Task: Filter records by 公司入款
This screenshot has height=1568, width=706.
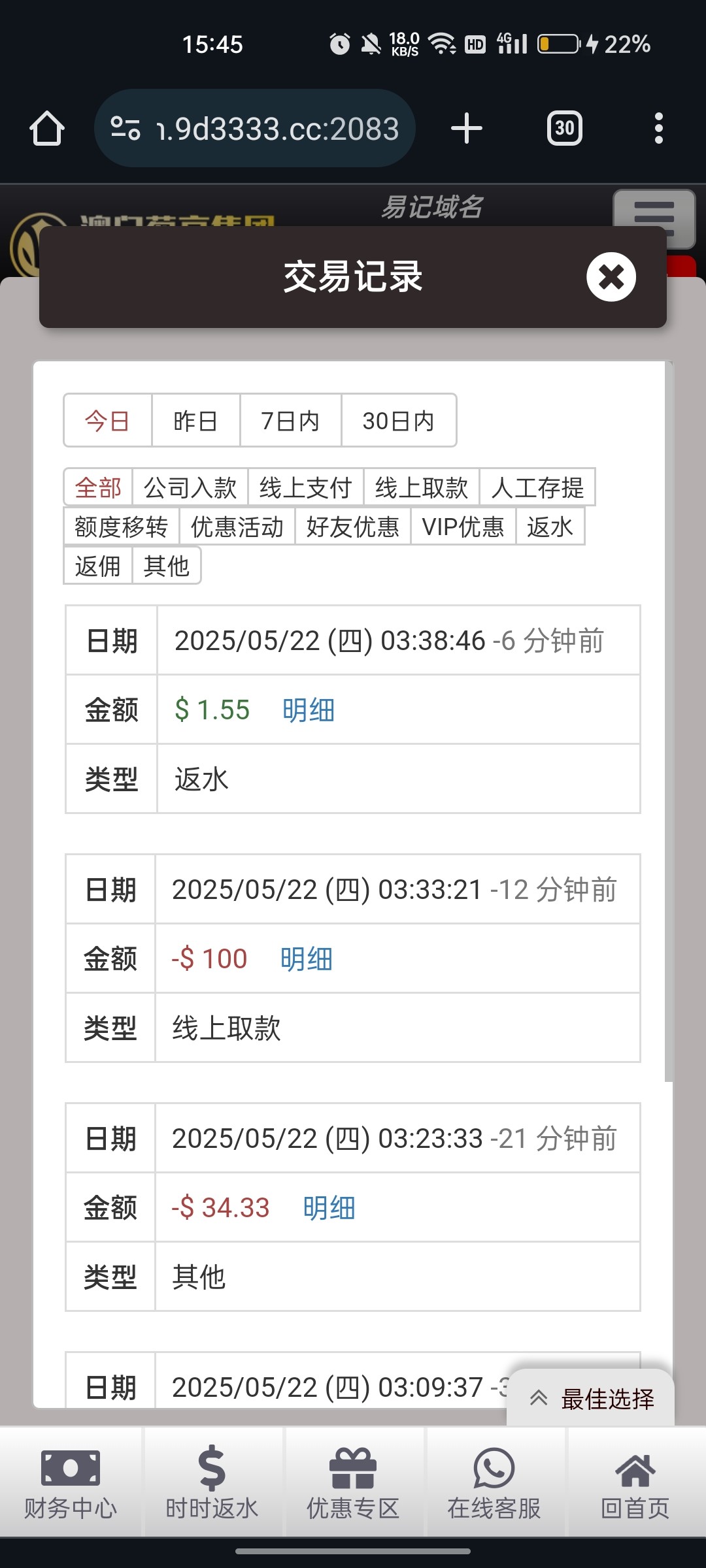Action: point(190,487)
